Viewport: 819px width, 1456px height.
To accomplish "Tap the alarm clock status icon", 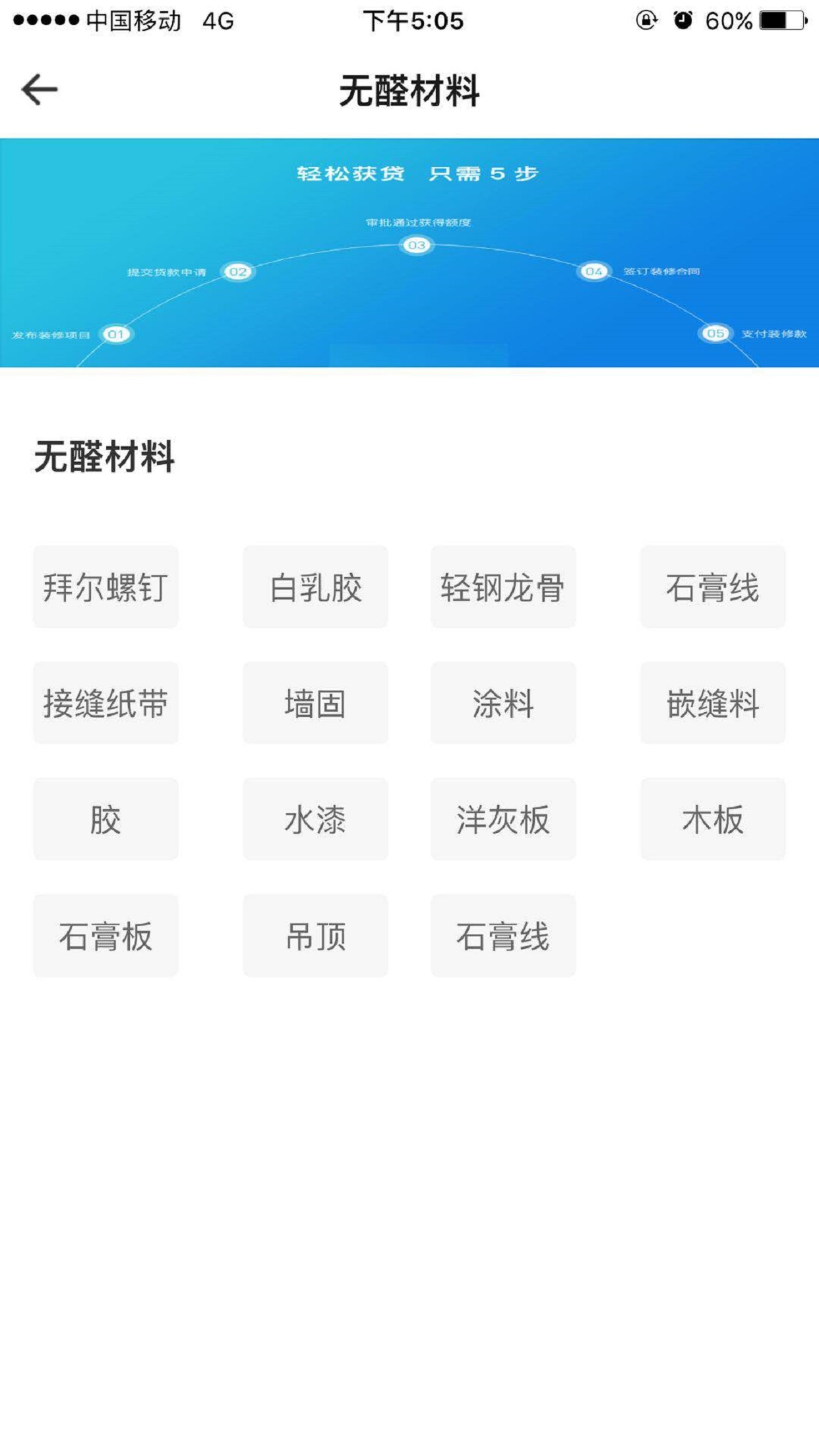I will pos(682,20).
